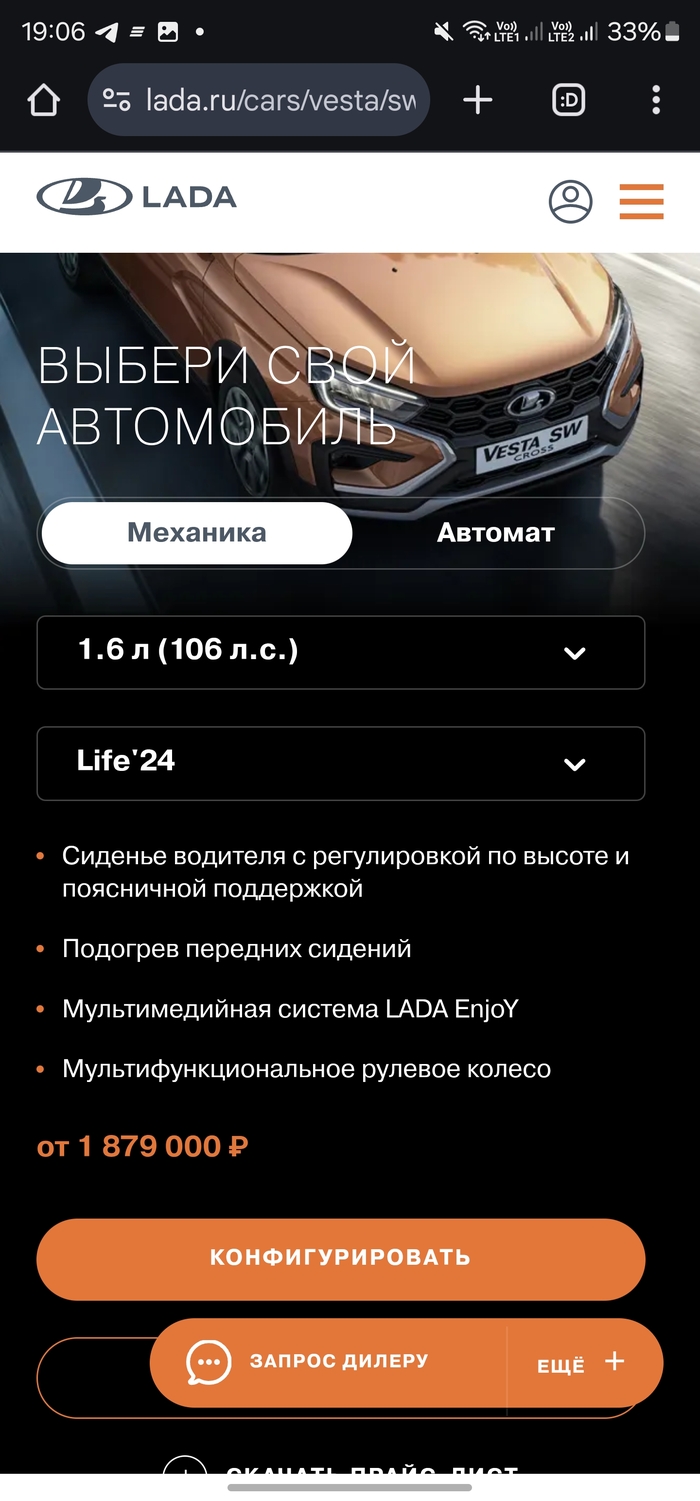Open the tab switcher
The image size is (700, 1501).
(x=569, y=100)
